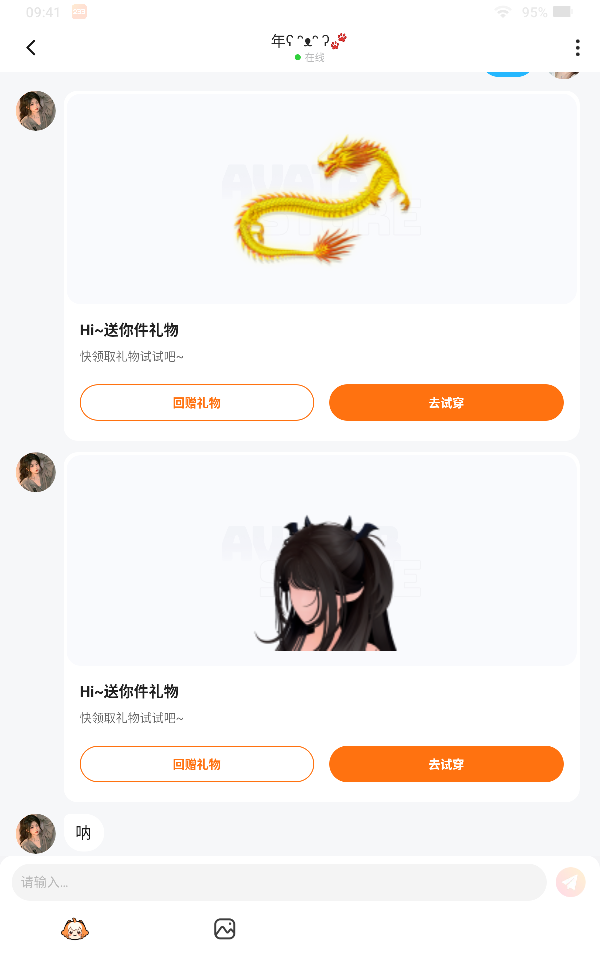Tap 回赠礼物 under the golden dragon gift

(197, 403)
